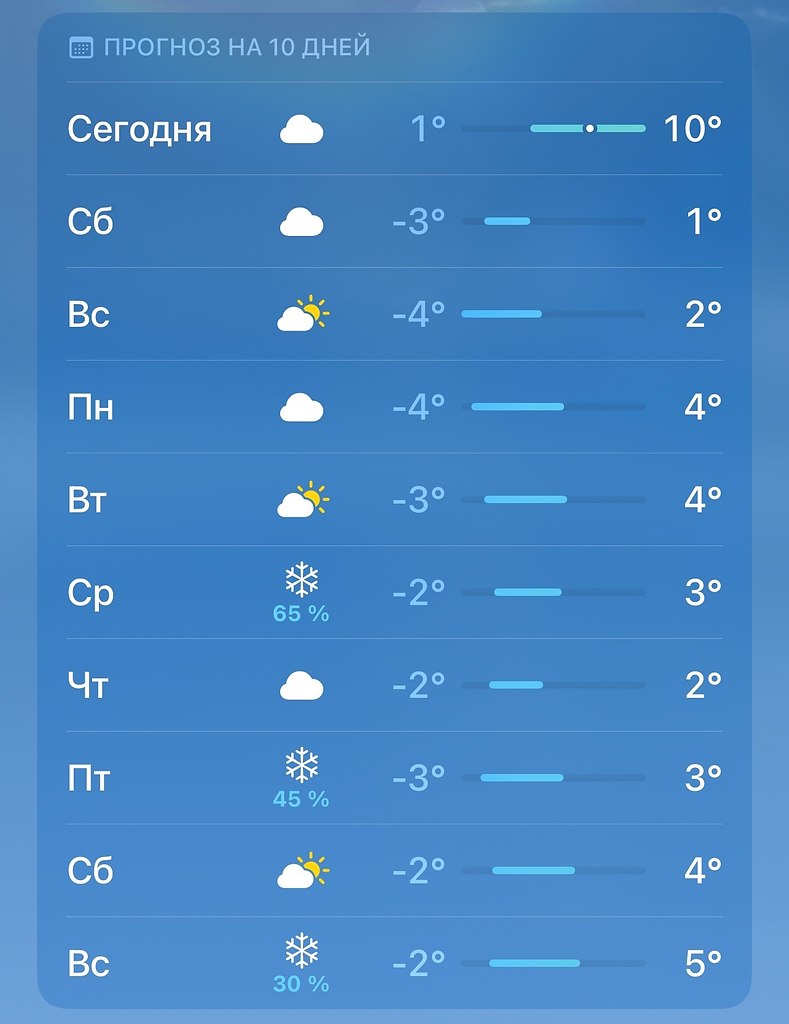789x1024 pixels.
Task: Open the Сб row with high of 1°
Action: [394, 221]
